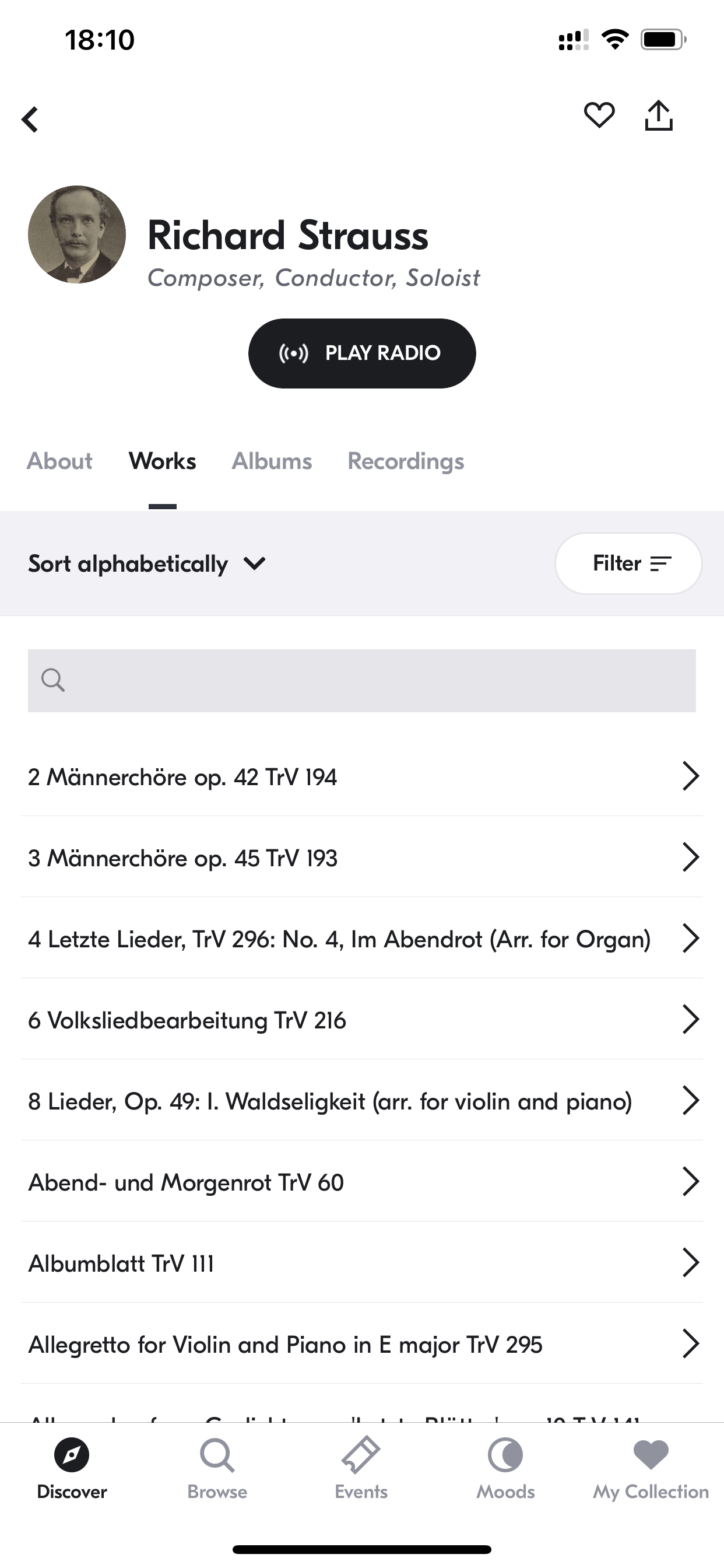Open 4 Letzte Lieder Im Abendrot work
The height and width of the screenshot is (1568, 724).
pyautogui.click(x=362, y=938)
